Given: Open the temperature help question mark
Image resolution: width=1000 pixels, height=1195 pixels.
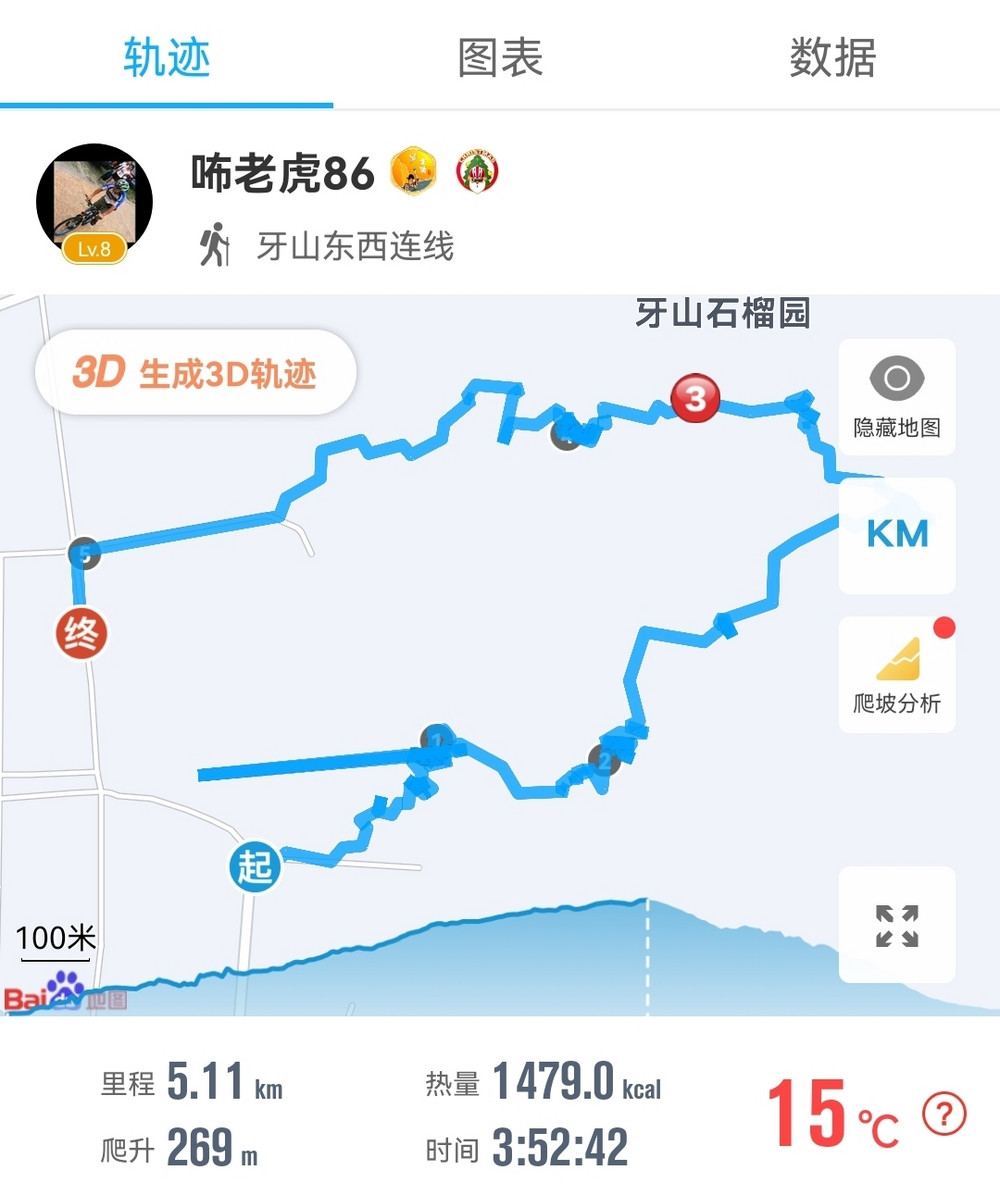Looking at the screenshot, I should 944,1113.
